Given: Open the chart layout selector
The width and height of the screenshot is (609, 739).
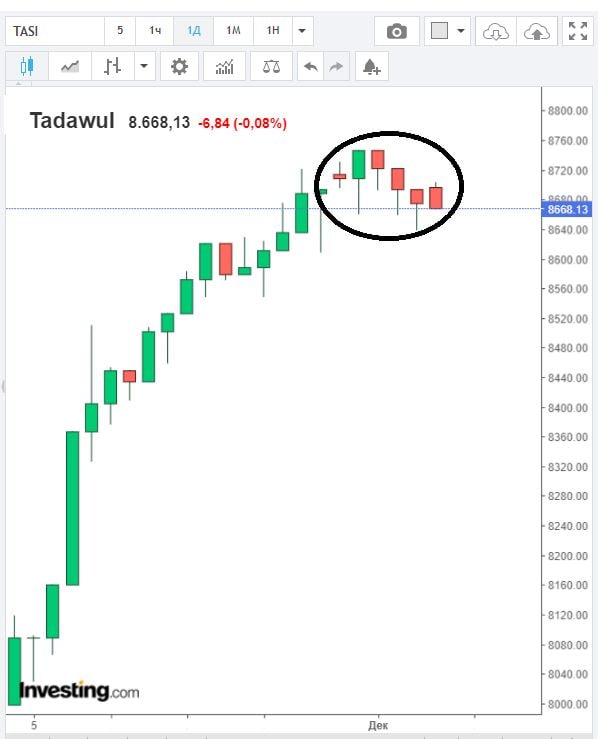Looking at the screenshot, I should 447,32.
